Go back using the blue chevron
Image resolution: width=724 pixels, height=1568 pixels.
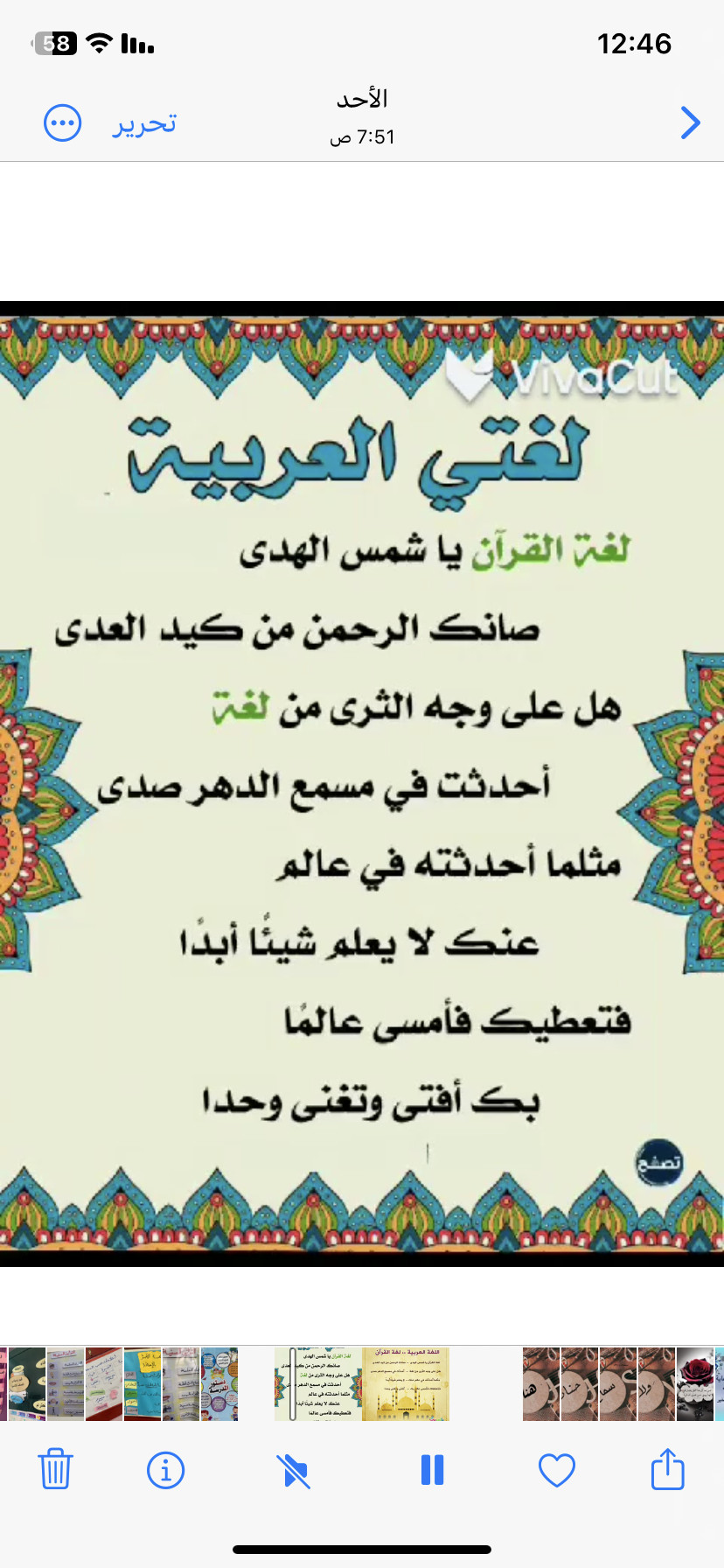pyautogui.click(x=690, y=123)
